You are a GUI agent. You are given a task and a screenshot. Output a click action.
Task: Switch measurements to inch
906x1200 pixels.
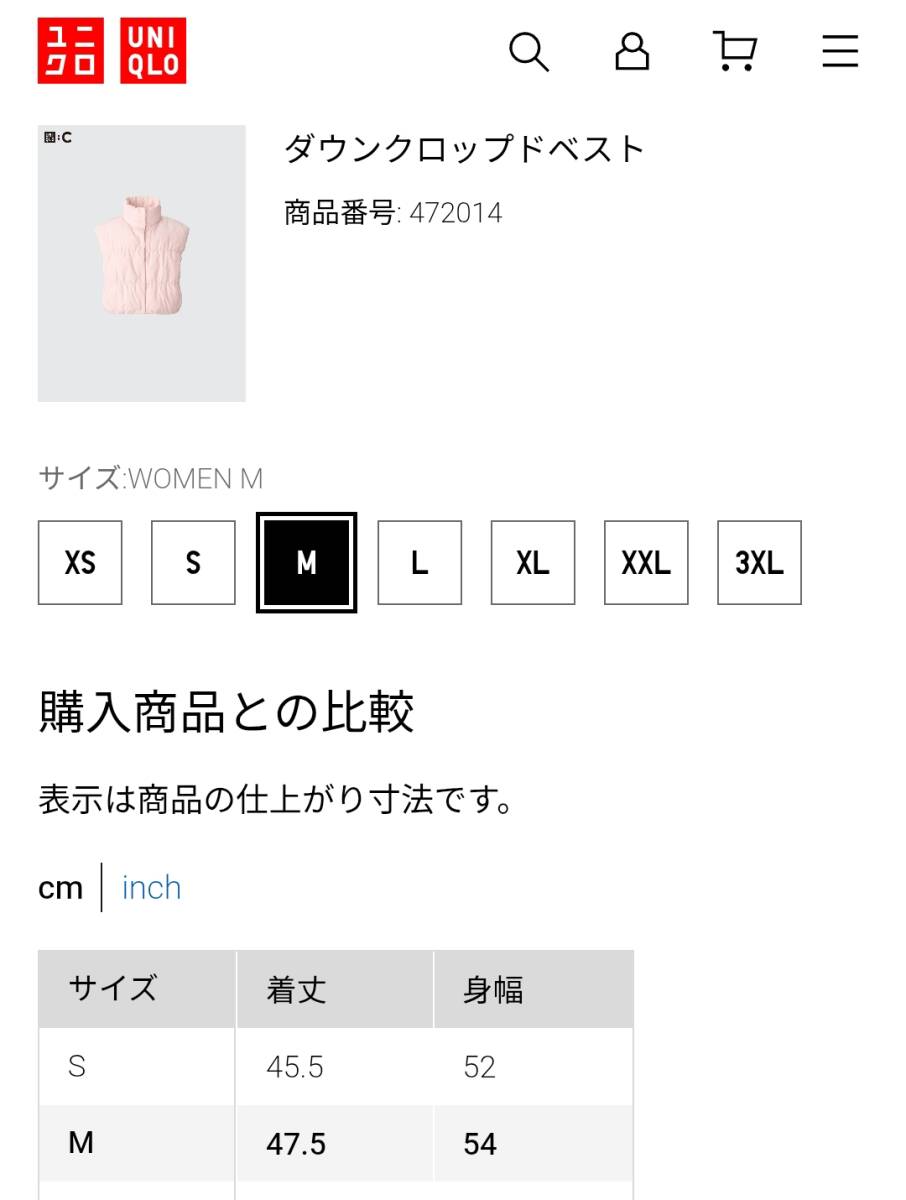(151, 888)
